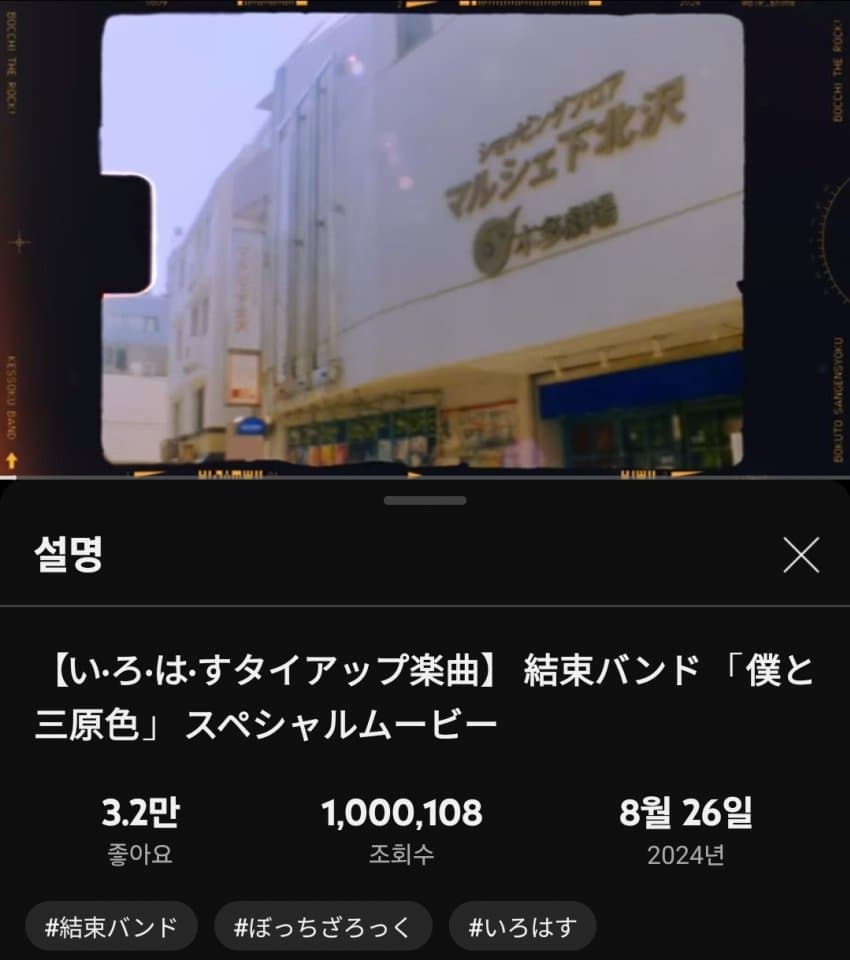Open the #結束バンド hashtag chip
Viewport: 850px width, 960px height.
[x=111, y=927]
